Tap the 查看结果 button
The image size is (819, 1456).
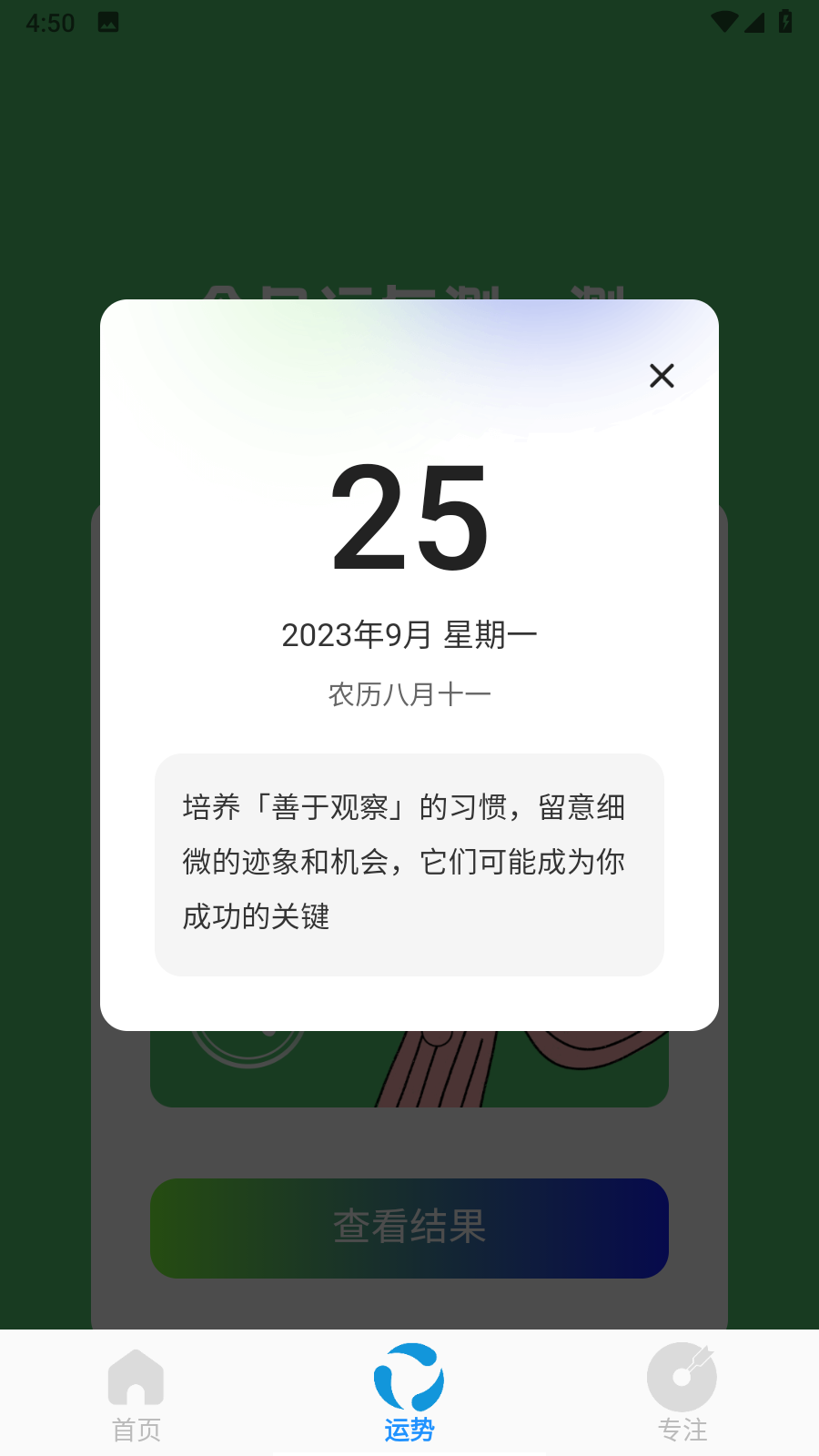409,1228
